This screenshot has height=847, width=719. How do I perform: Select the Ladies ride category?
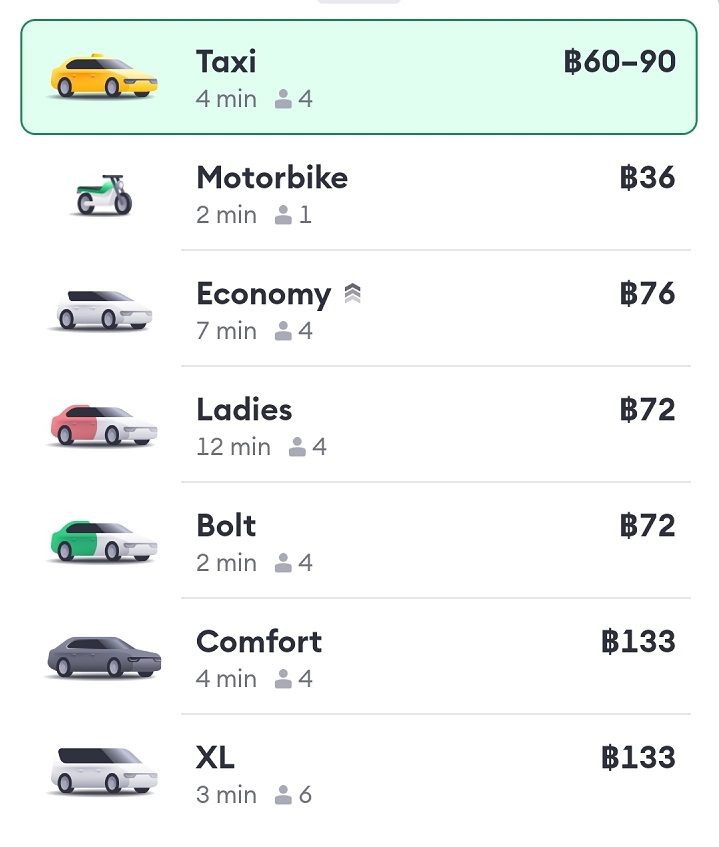click(358, 425)
